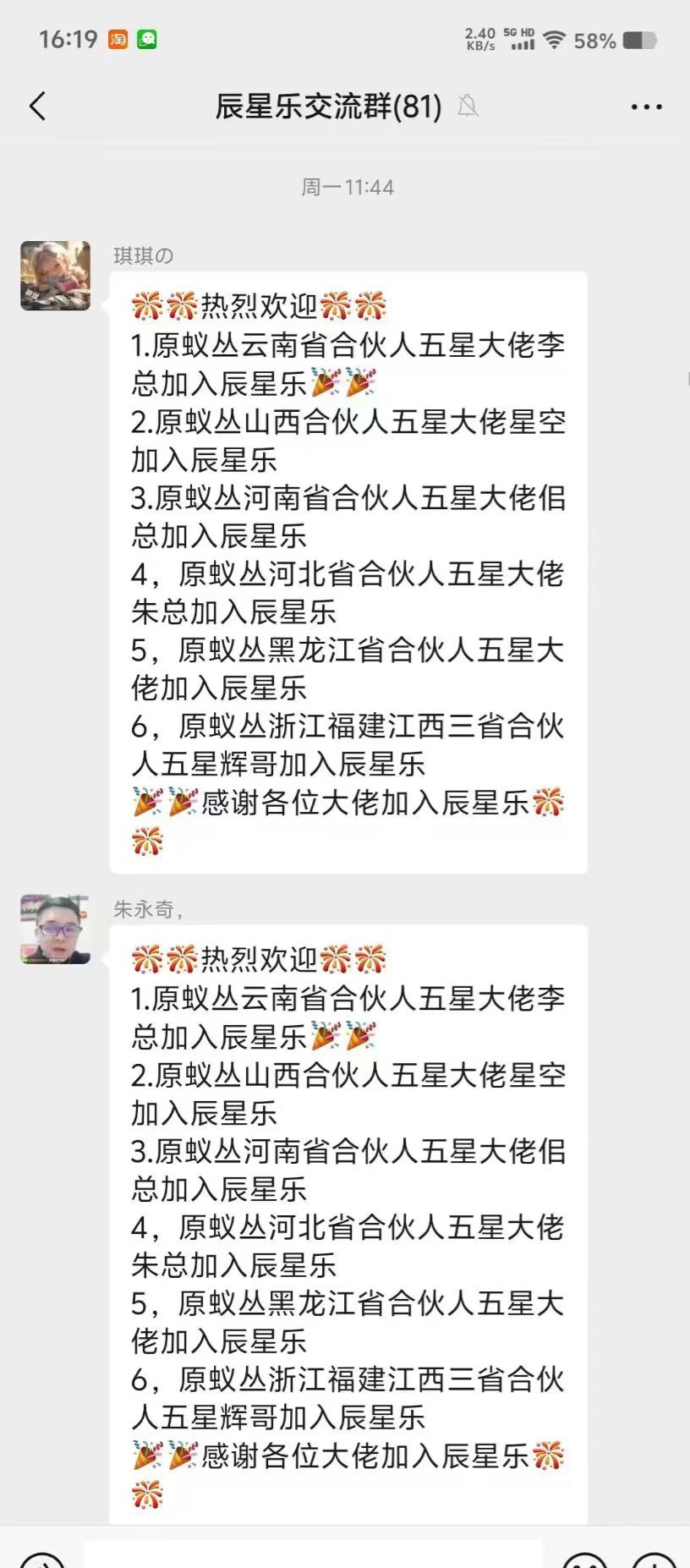
Task: Go back from the 辰星乐交流群 chat
Action: click(37, 107)
